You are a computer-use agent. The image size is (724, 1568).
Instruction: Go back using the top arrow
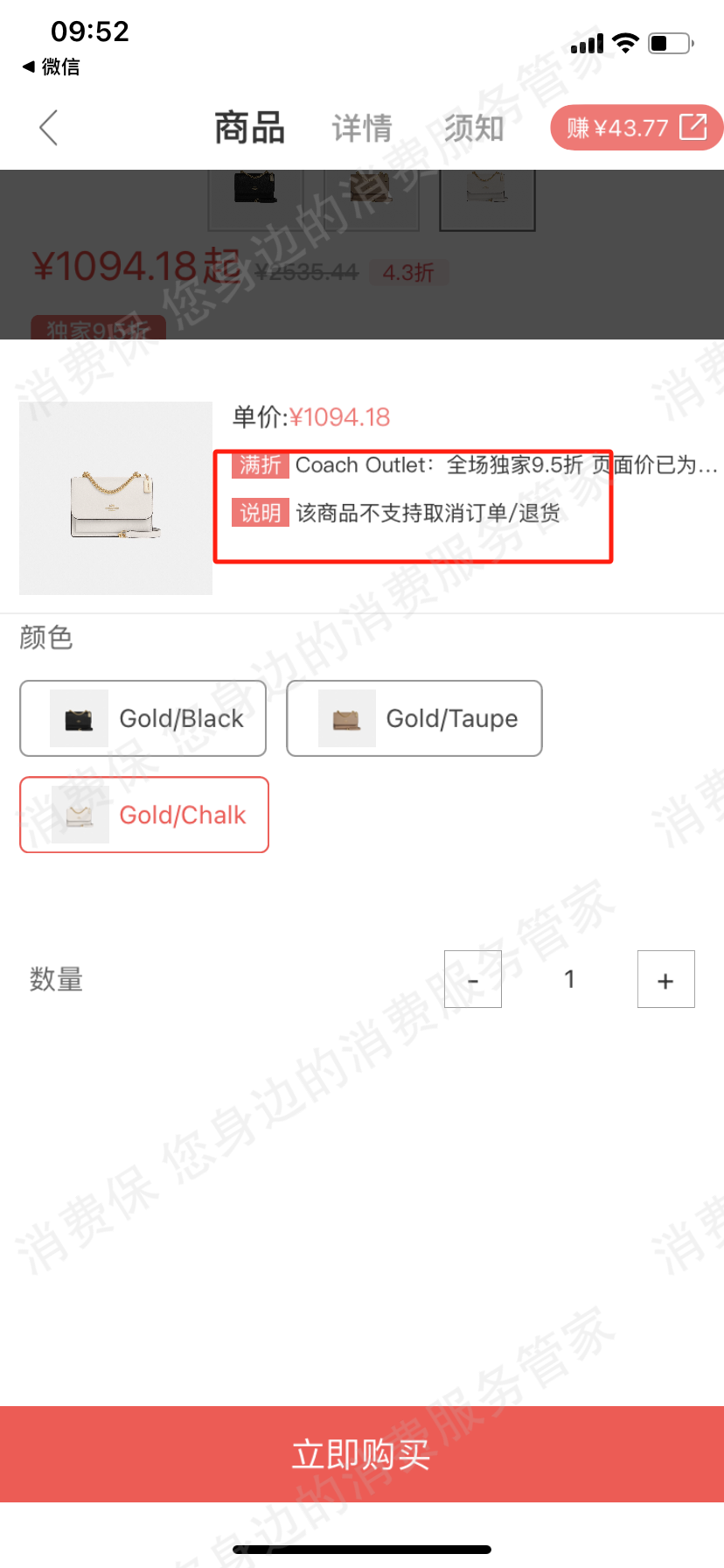coord(49,128)
